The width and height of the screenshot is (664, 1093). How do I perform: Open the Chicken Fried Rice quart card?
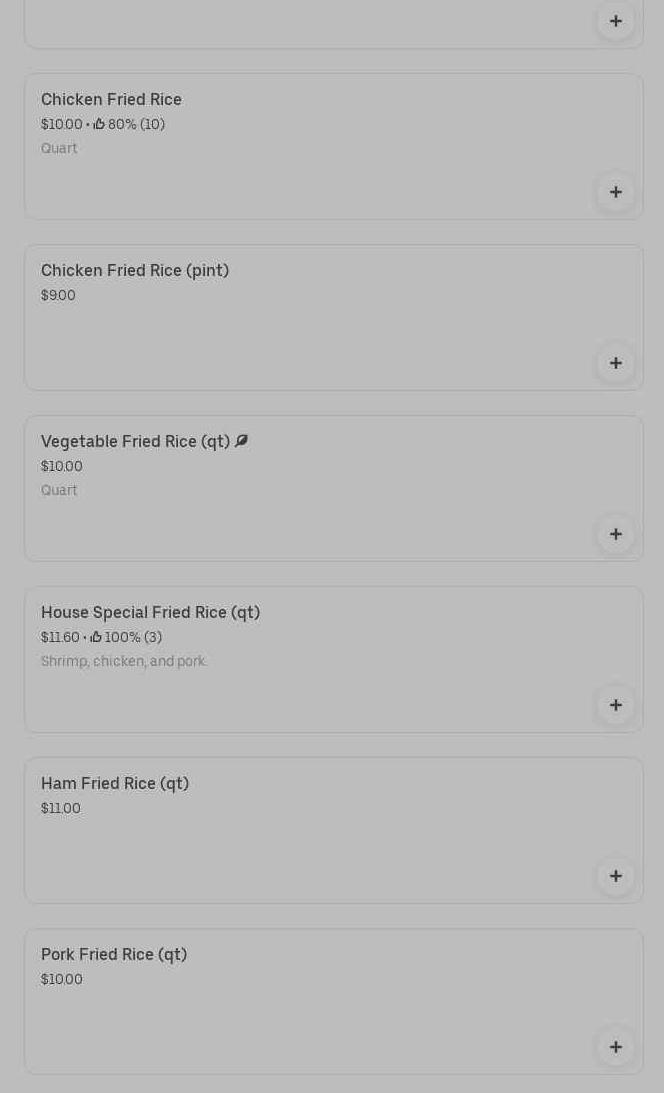(x=333, y=146)
